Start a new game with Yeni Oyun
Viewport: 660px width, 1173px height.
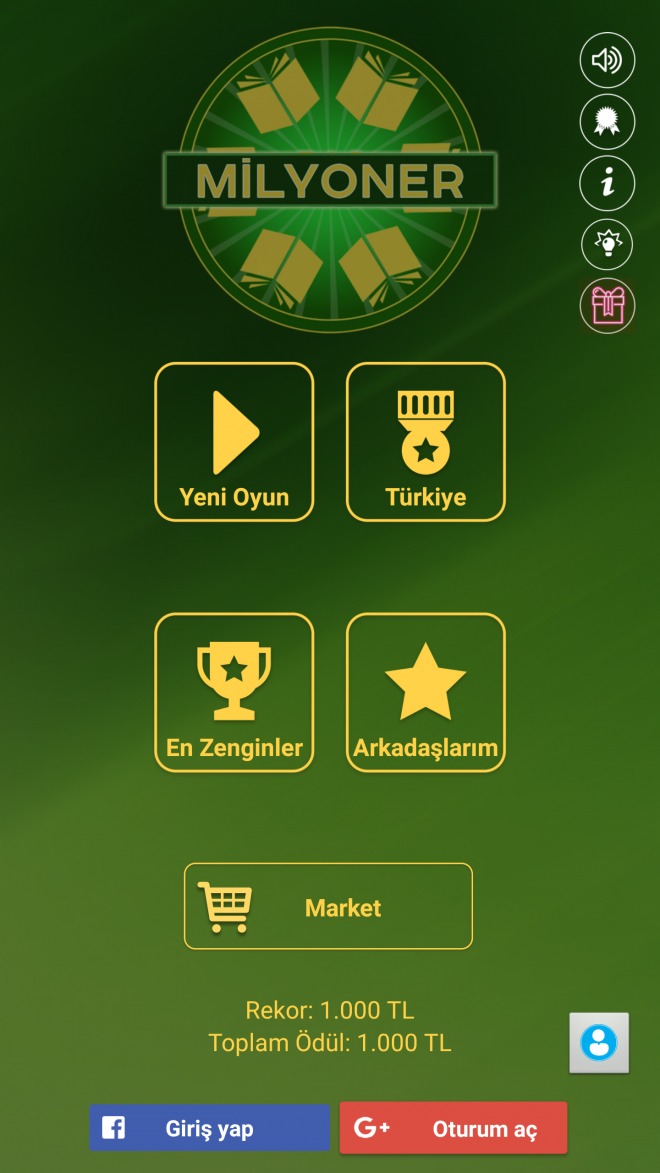click(x=234, y=442)
